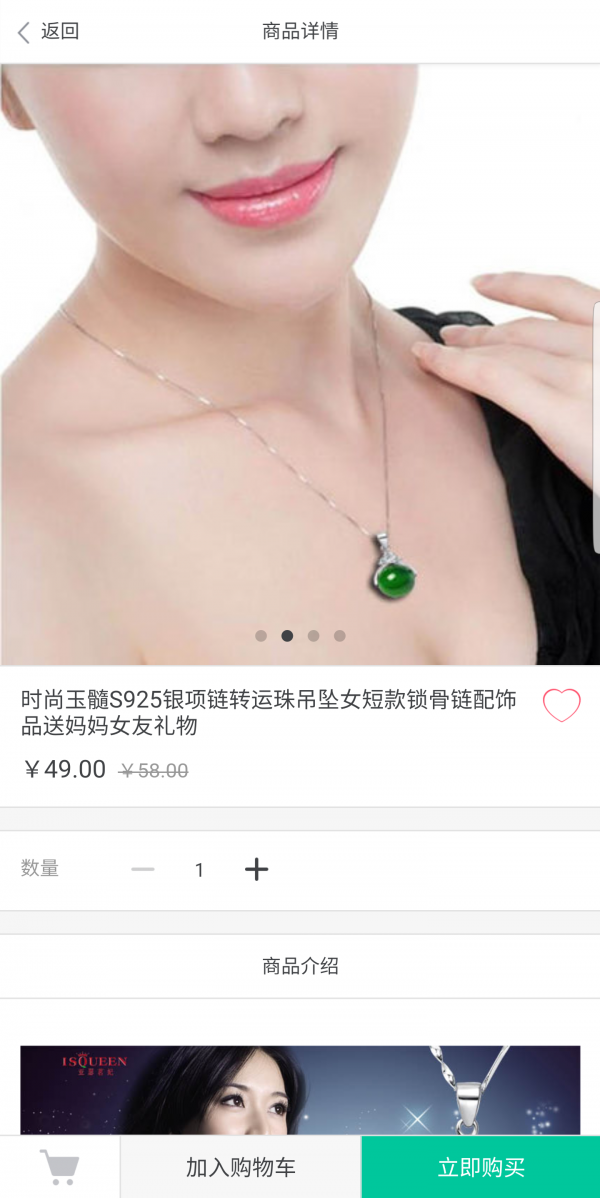Image resolution: width=600 pixels, height=1198 pixels.
Task: Go back with the 返回 button
Action: click(48, 32)
